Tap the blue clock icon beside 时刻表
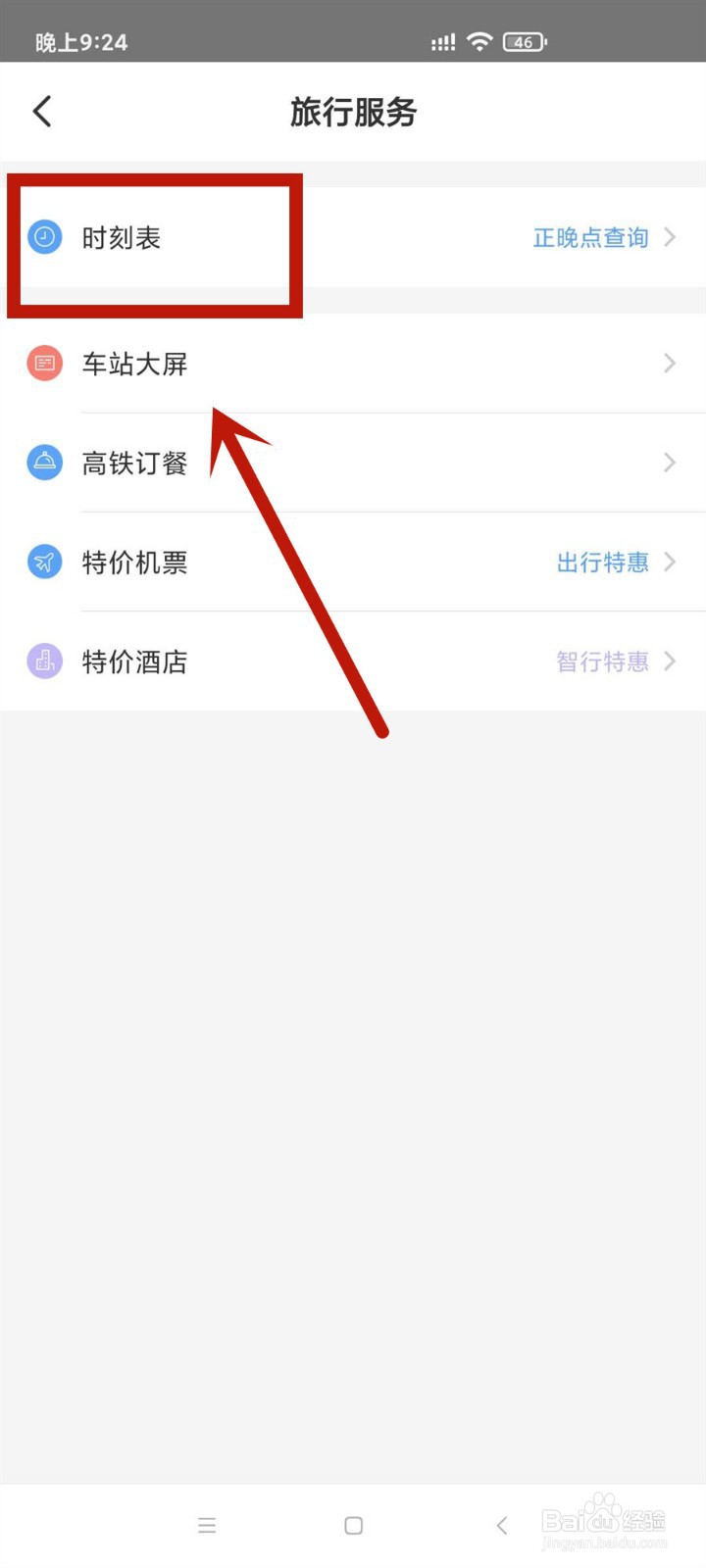This screenshot has width=706, height=1568. [43, 237]
